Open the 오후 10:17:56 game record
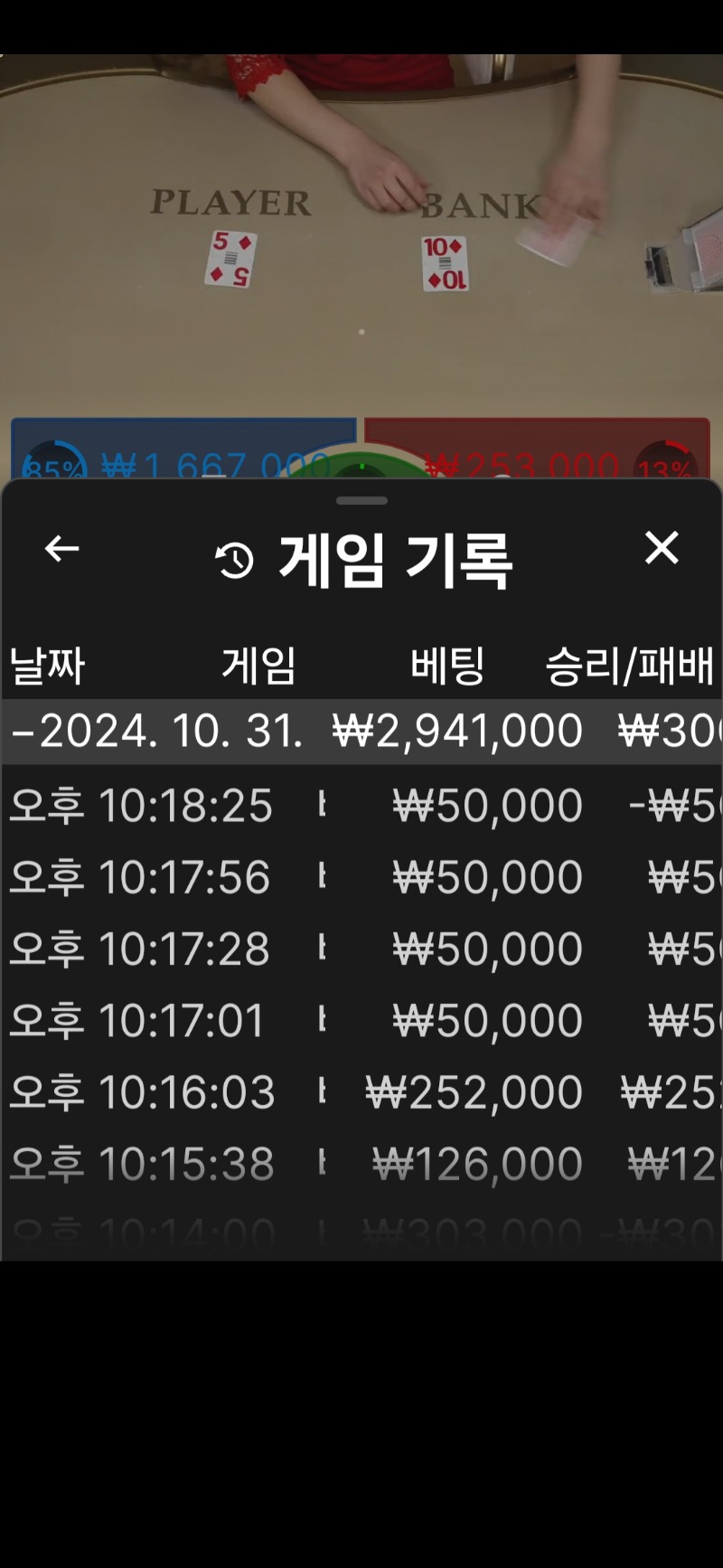The width and height of the screenshot is (723, 1568). tap(361, 877)
